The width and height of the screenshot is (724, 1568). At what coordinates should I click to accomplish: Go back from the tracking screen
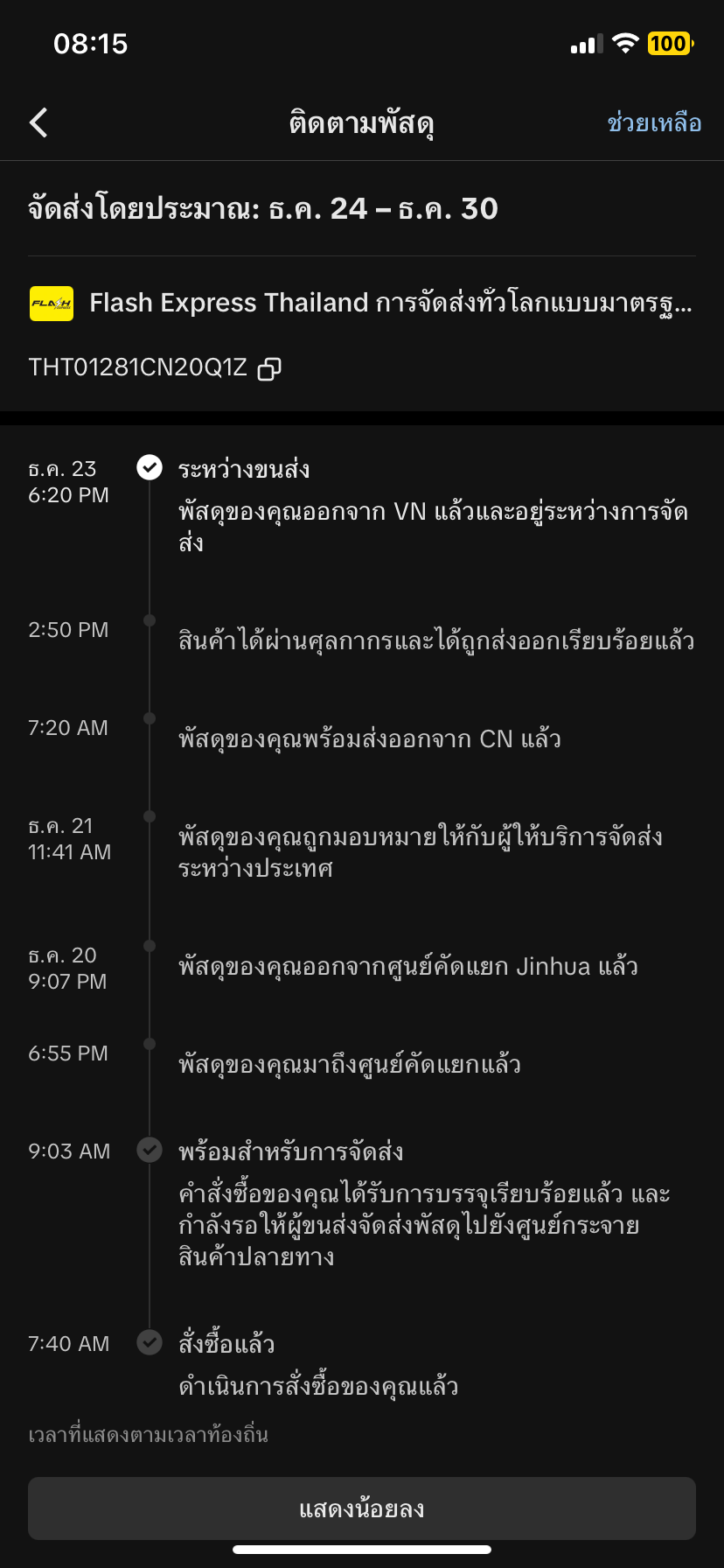point(38,123)
